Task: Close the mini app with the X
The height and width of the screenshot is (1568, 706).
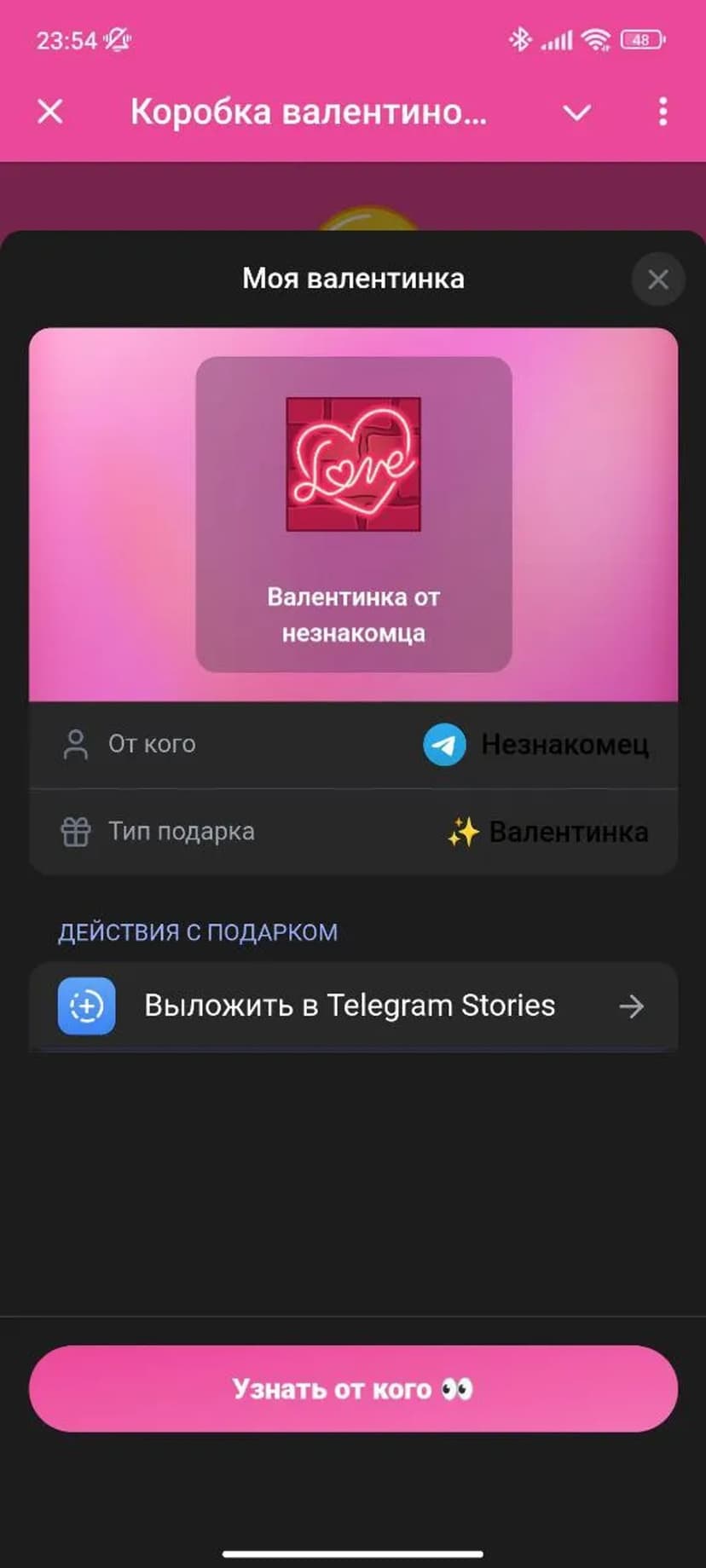Action: pyautogui.click(x=50, y=112)
